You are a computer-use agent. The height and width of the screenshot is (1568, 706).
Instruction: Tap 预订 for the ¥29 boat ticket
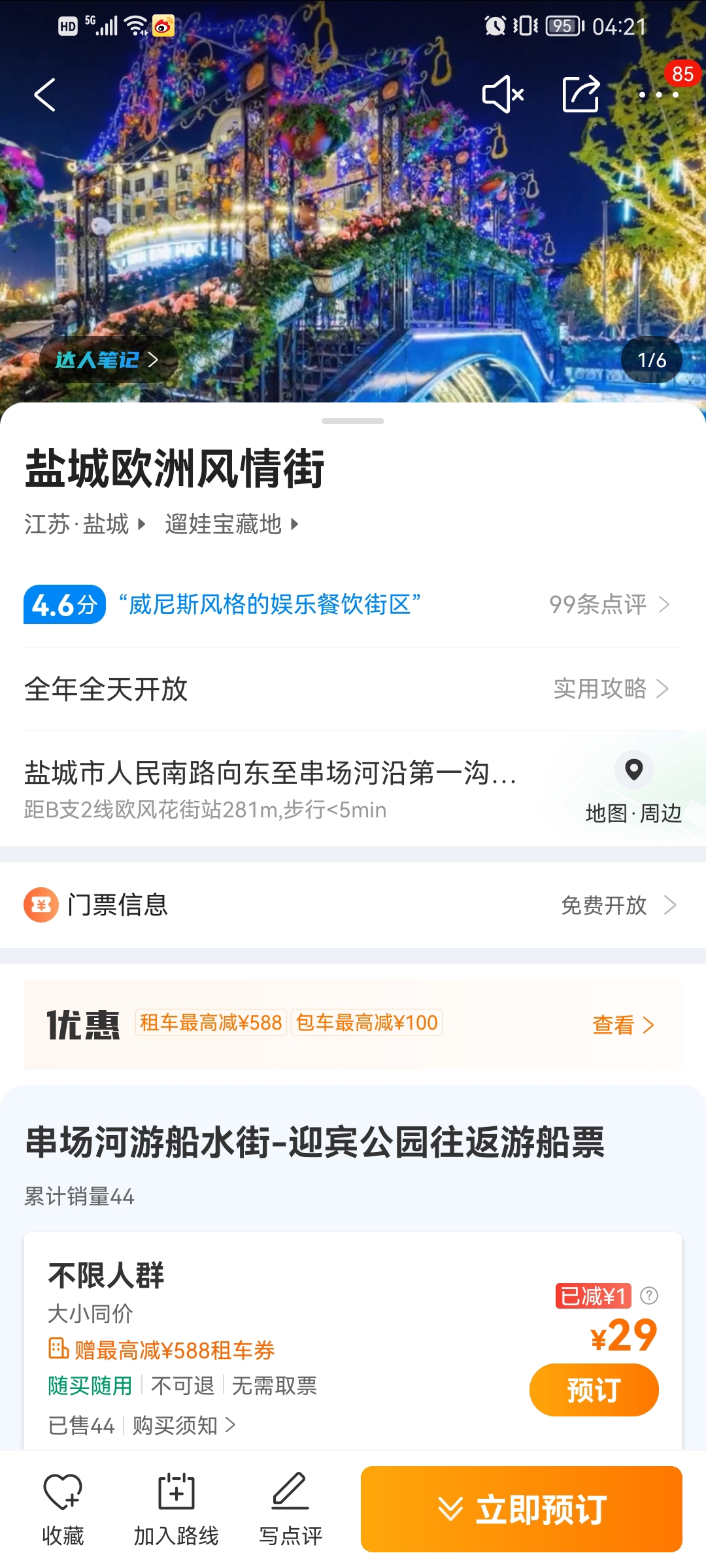point(594,1390)
